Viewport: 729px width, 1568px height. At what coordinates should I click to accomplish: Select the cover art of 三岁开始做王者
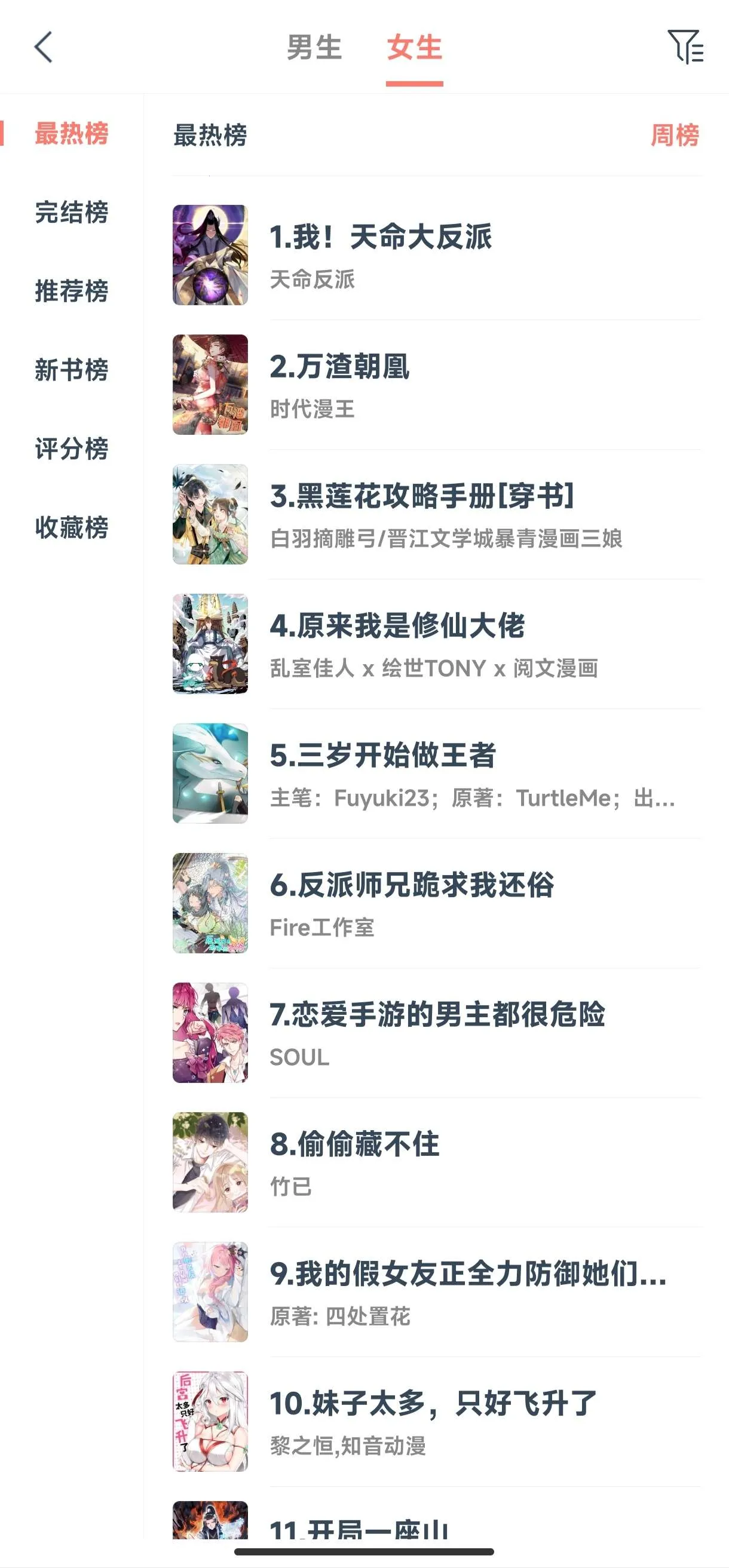point(211,774)
